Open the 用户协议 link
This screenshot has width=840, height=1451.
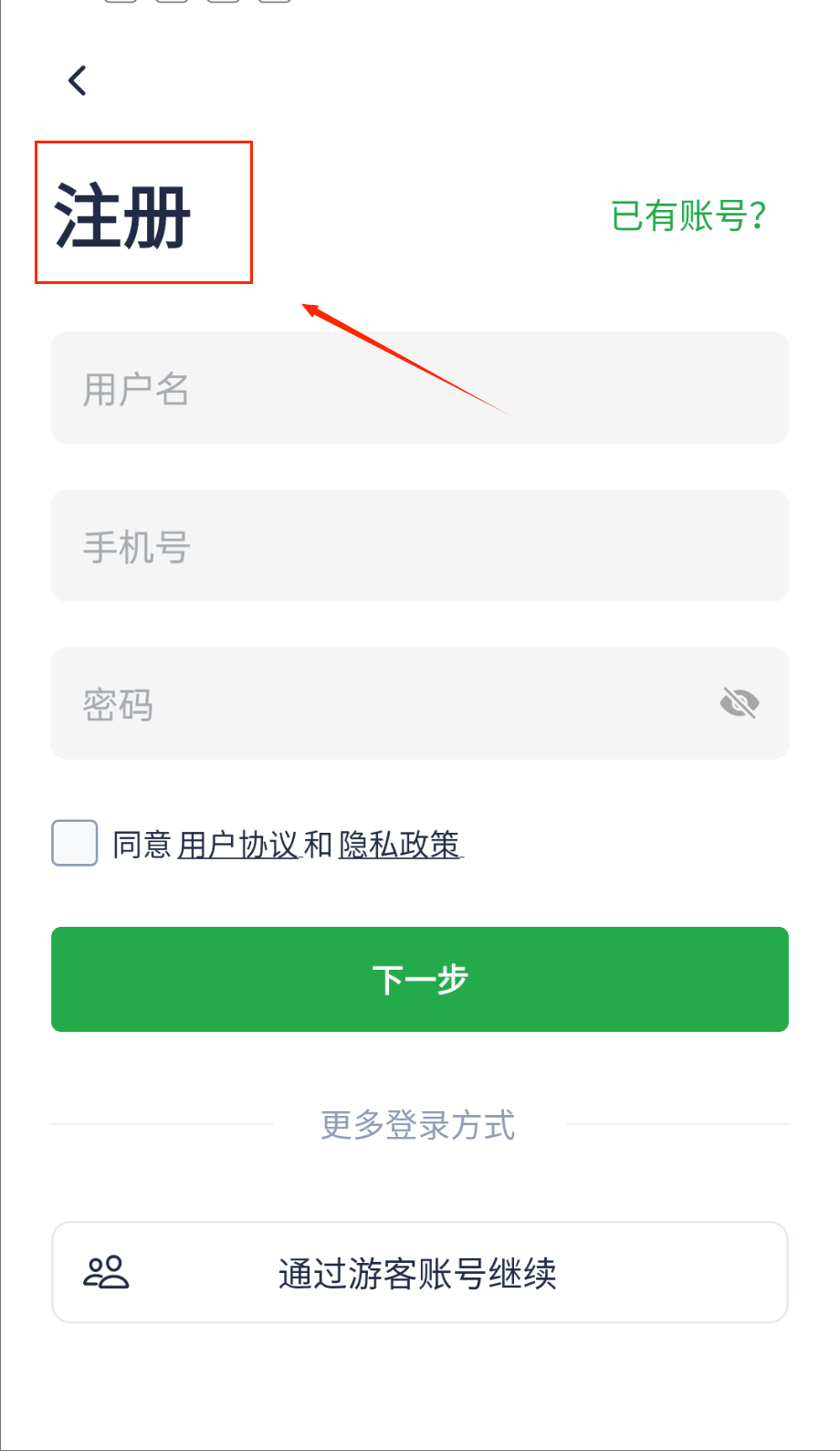[x=237, y=845]
